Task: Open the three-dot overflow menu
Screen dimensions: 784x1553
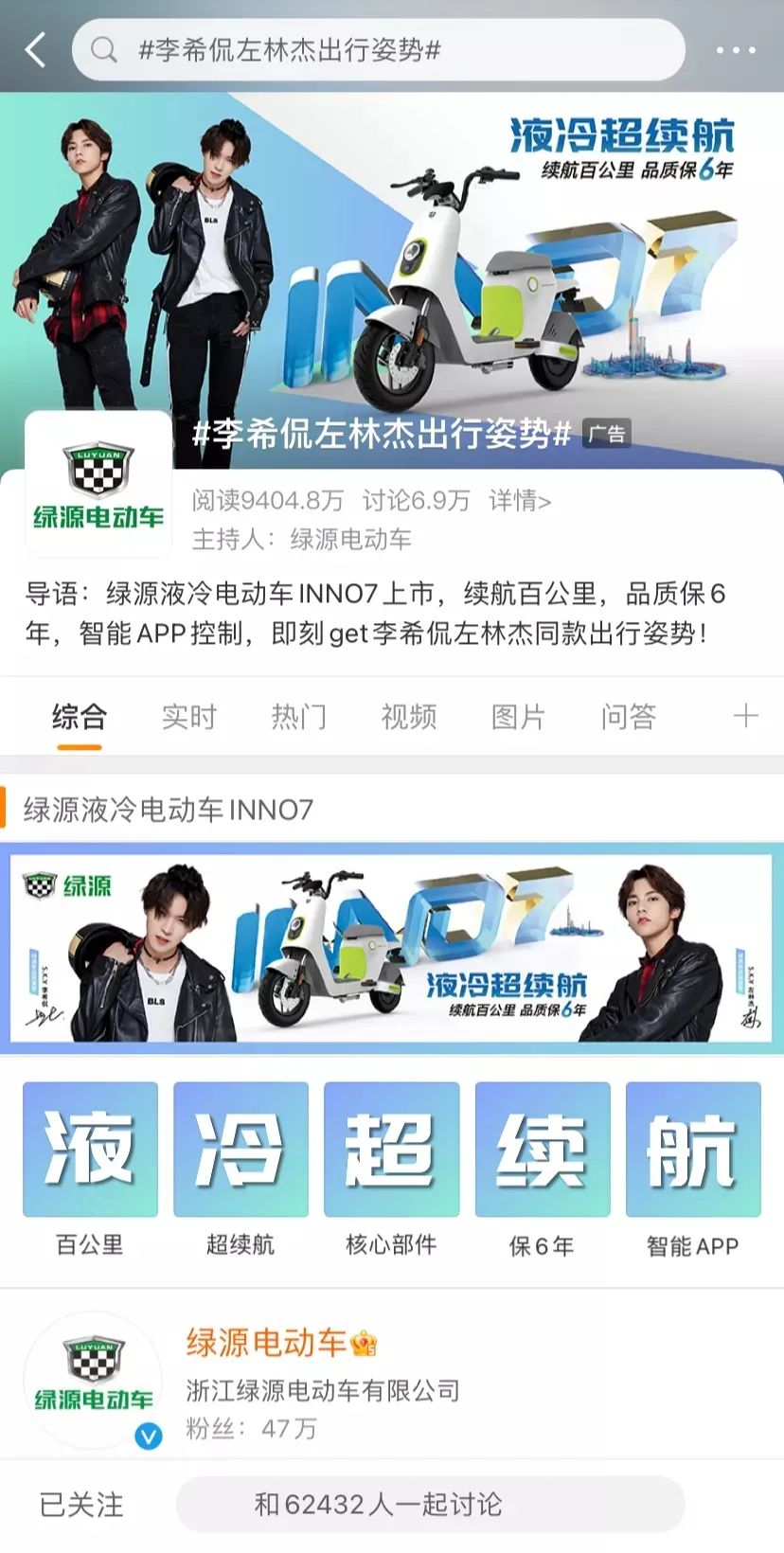Action: (x=735, y=49)
